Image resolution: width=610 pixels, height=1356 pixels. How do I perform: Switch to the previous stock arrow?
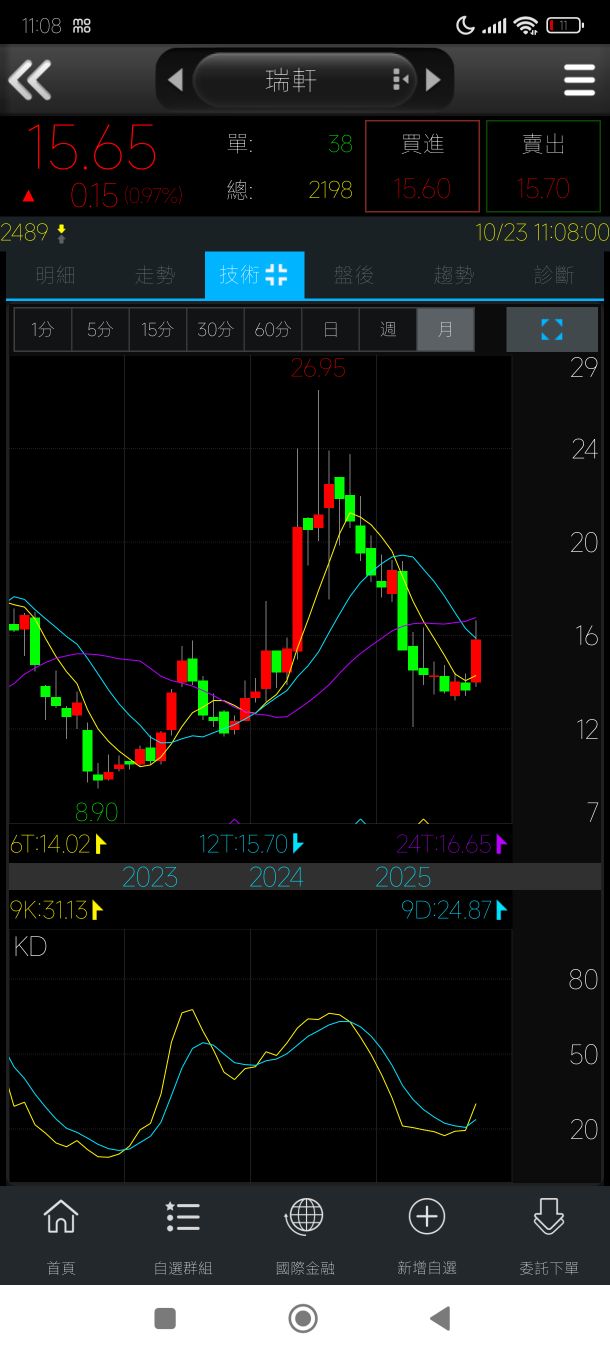175,80
